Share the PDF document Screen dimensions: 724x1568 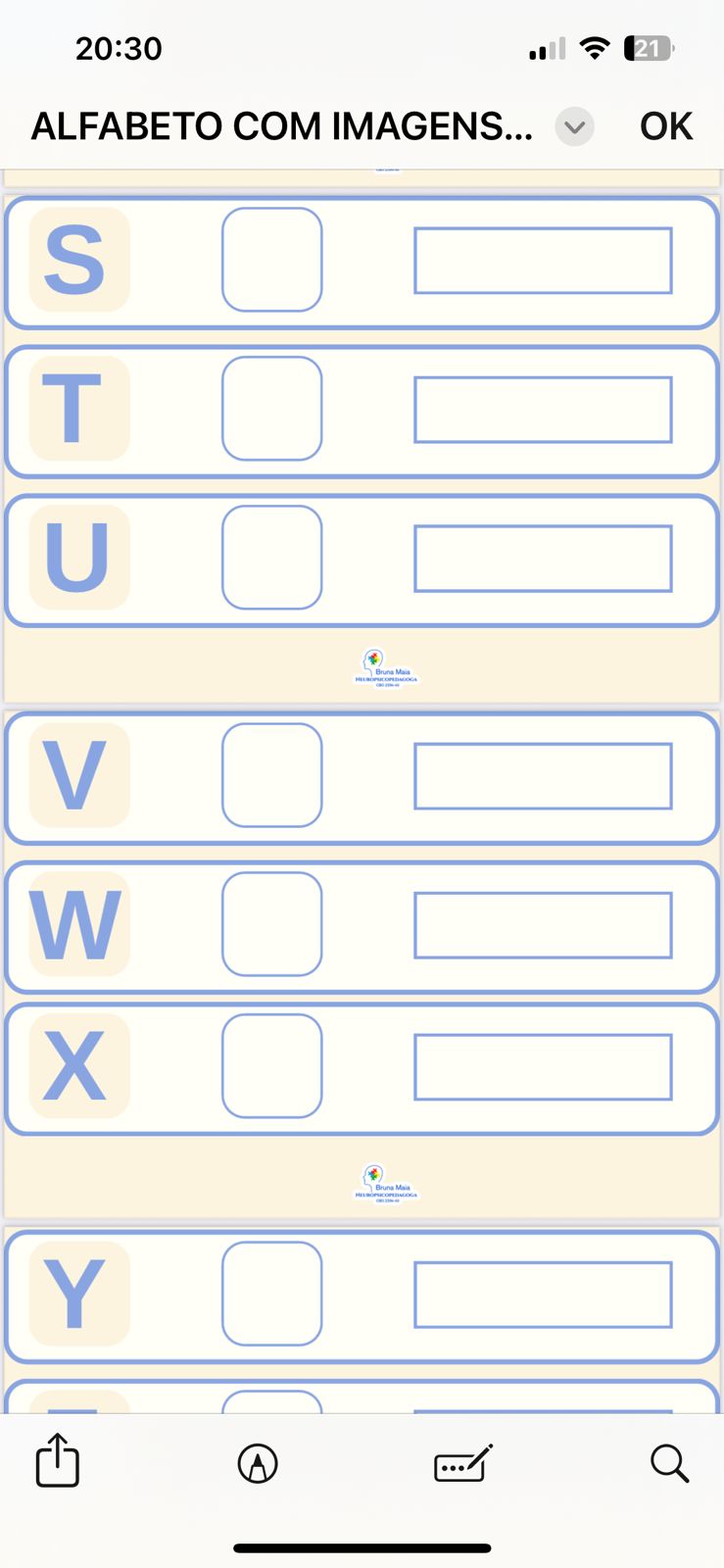coord(57,1460)
